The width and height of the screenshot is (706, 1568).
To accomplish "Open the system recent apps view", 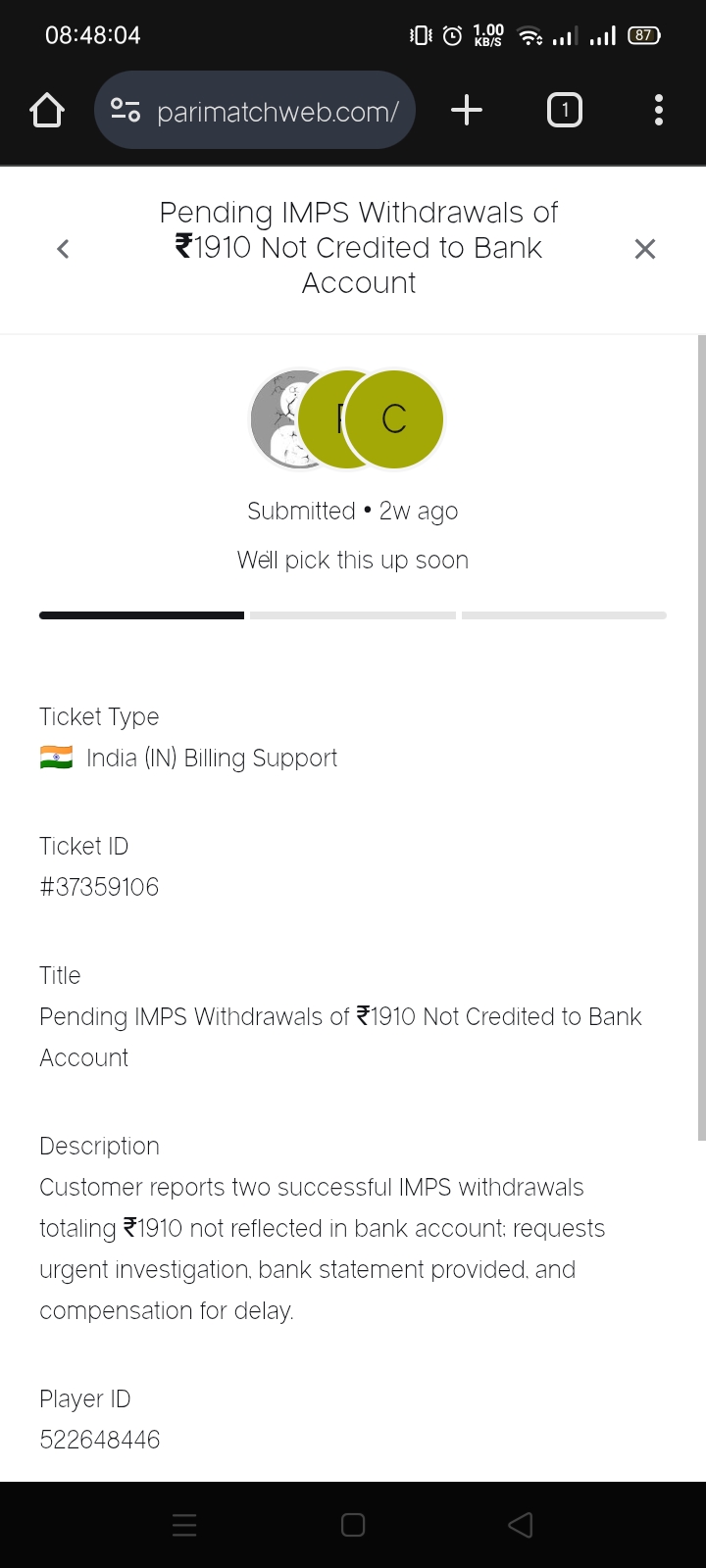I will [184, 1525].
